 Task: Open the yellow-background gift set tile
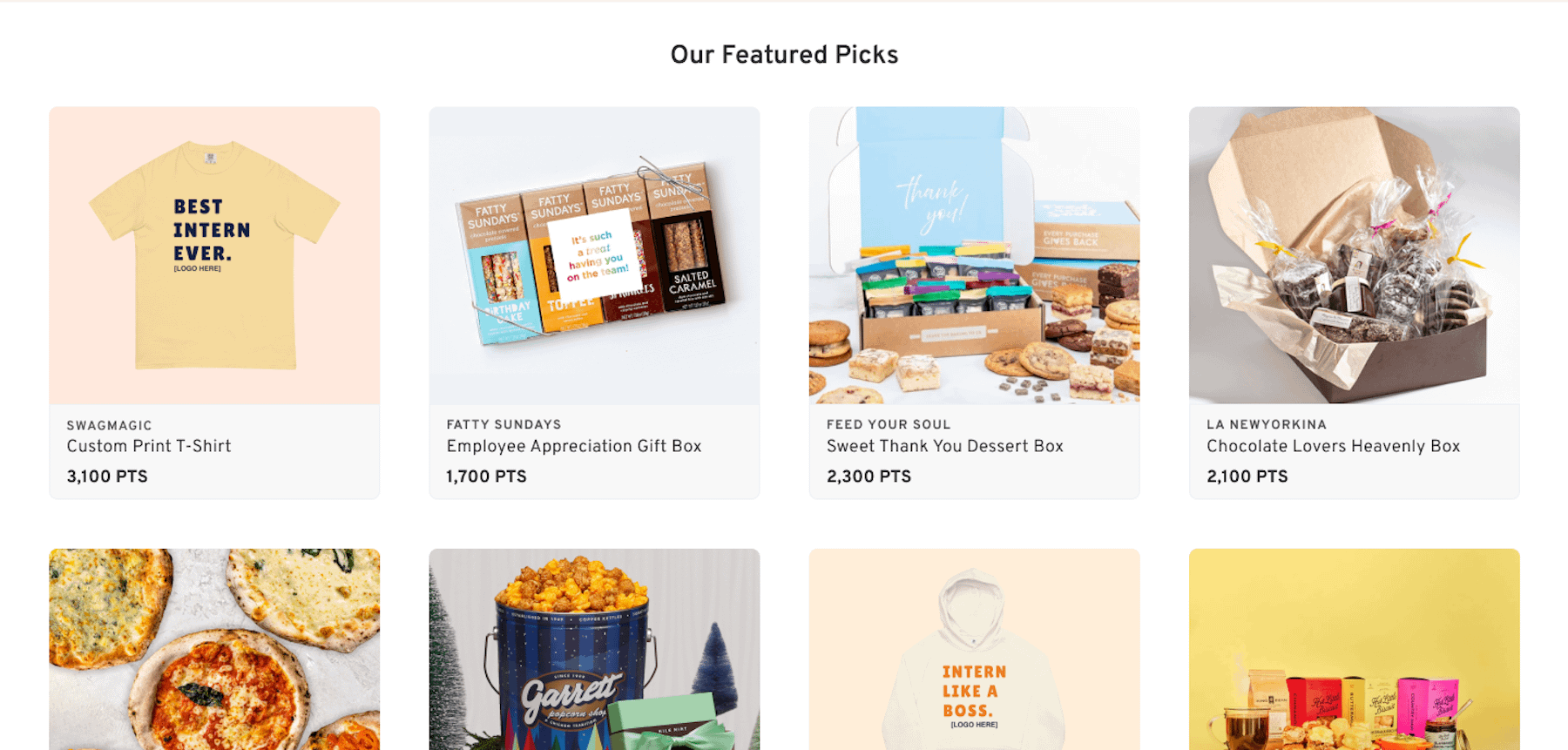1354,649
